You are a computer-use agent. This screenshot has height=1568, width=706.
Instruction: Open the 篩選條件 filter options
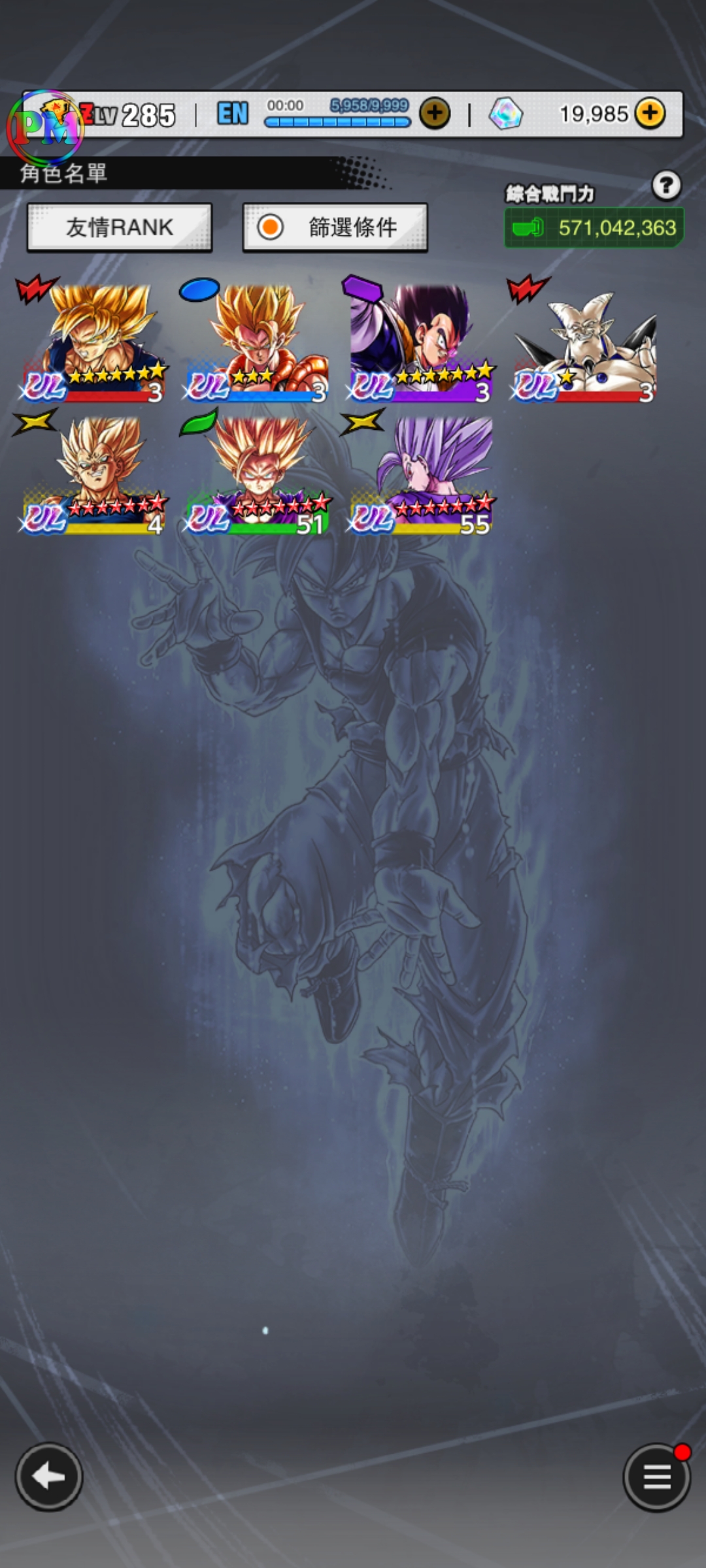(335, 227)
